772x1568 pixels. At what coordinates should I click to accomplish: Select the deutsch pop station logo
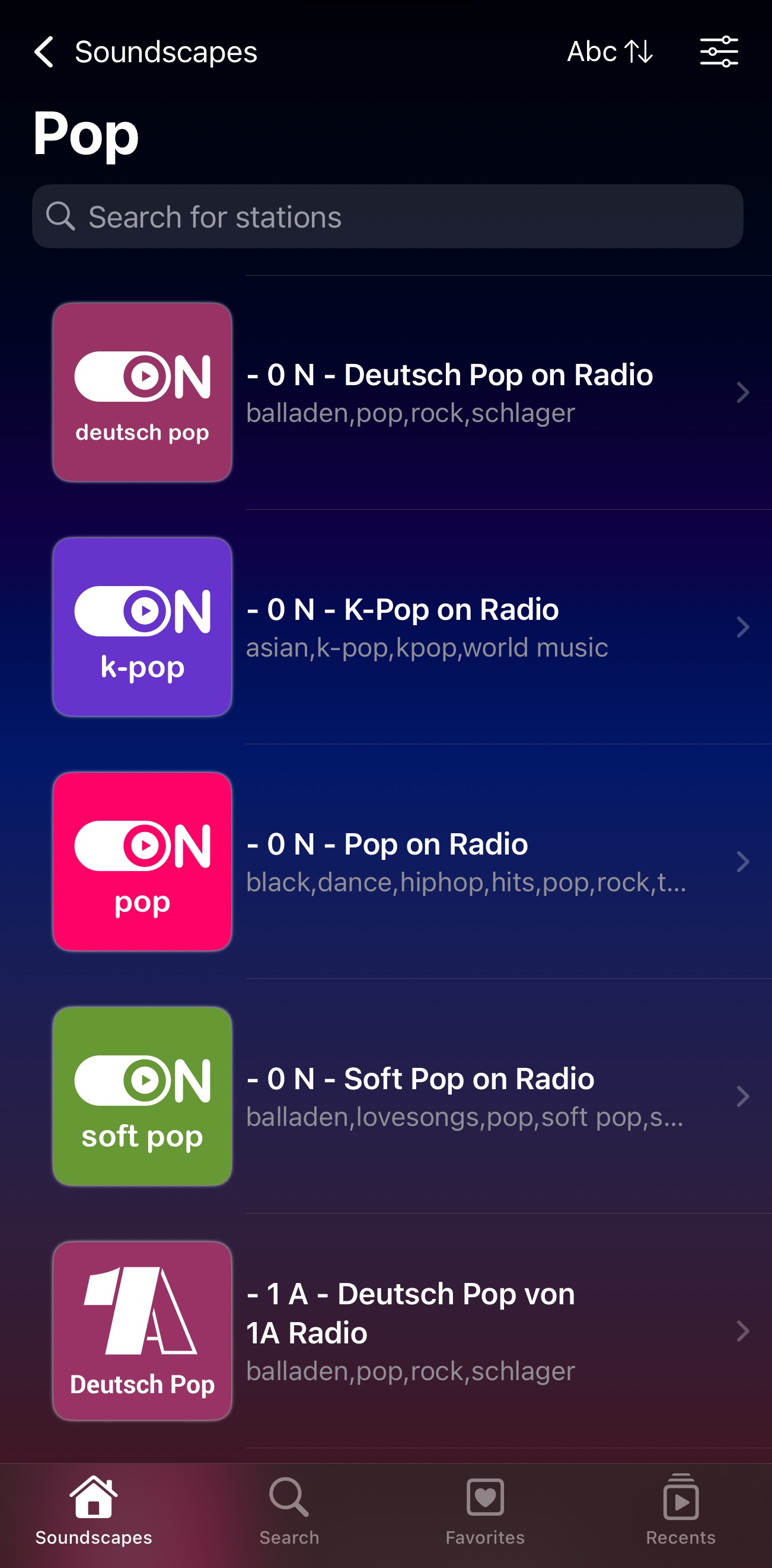tap(142, 391)
